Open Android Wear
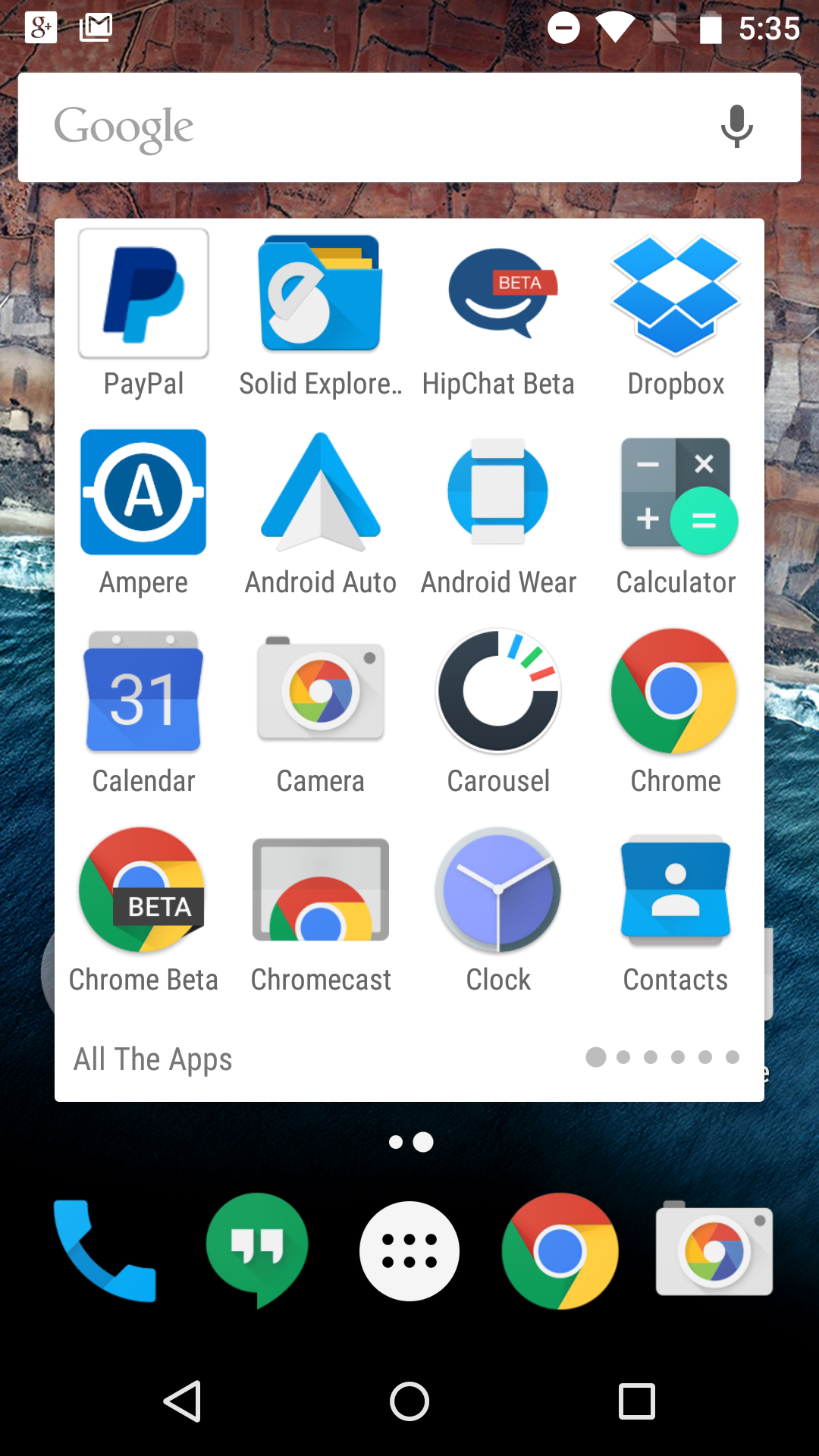Screen dimensions: 819x1456 click(498, 493)
